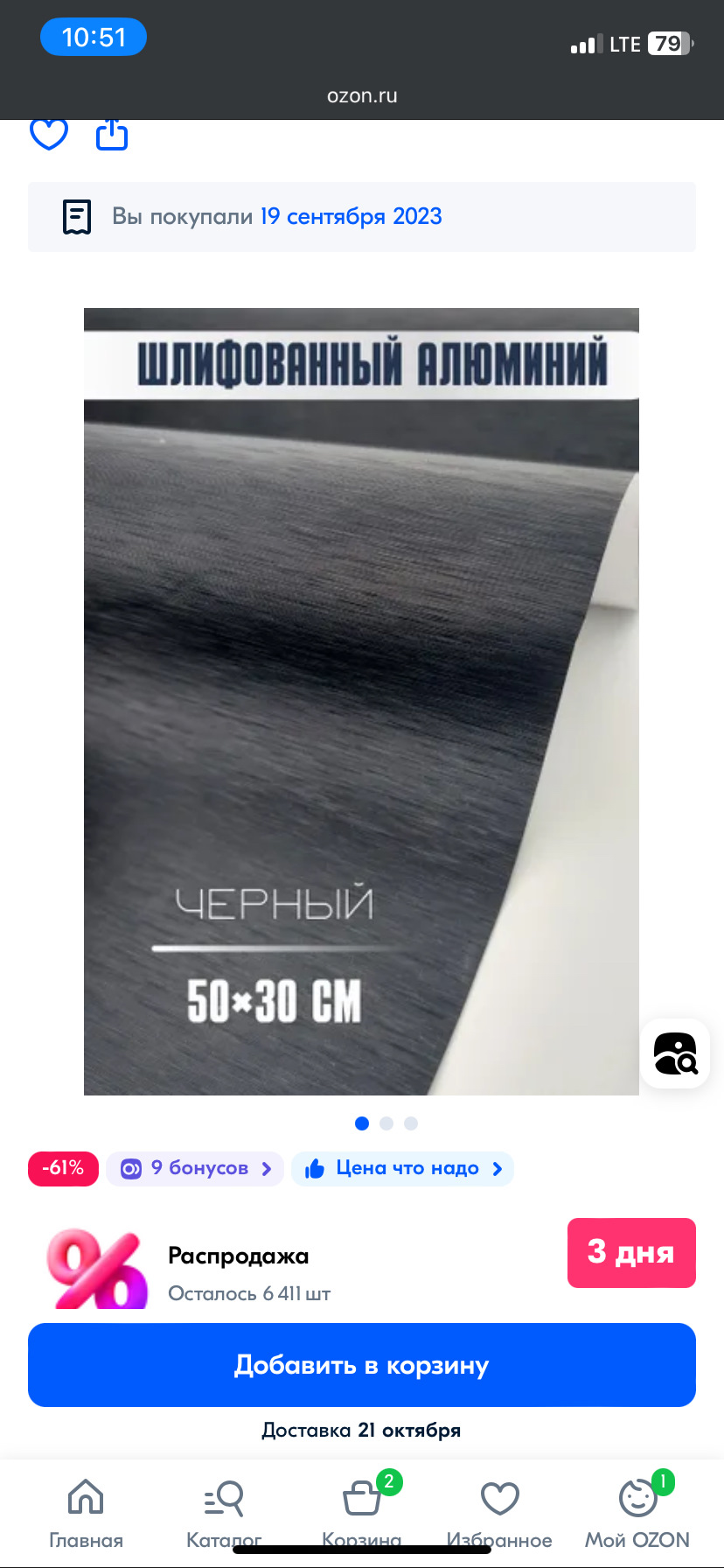This screenshot has width=724, height=1568.
Task: Open the 9 бонусов chip
Action: [196, 1169]
